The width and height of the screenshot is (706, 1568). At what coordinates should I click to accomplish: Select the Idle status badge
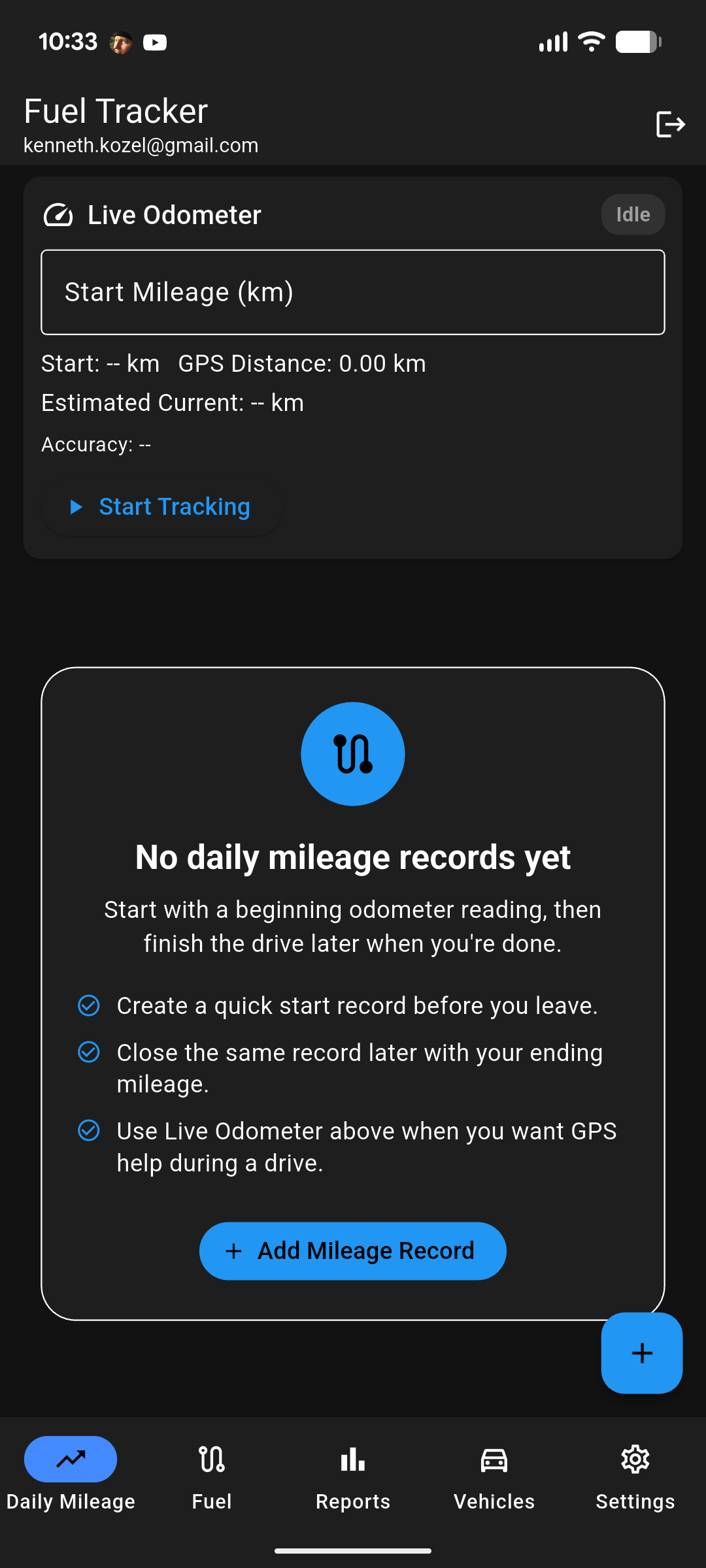pos(632,214)
